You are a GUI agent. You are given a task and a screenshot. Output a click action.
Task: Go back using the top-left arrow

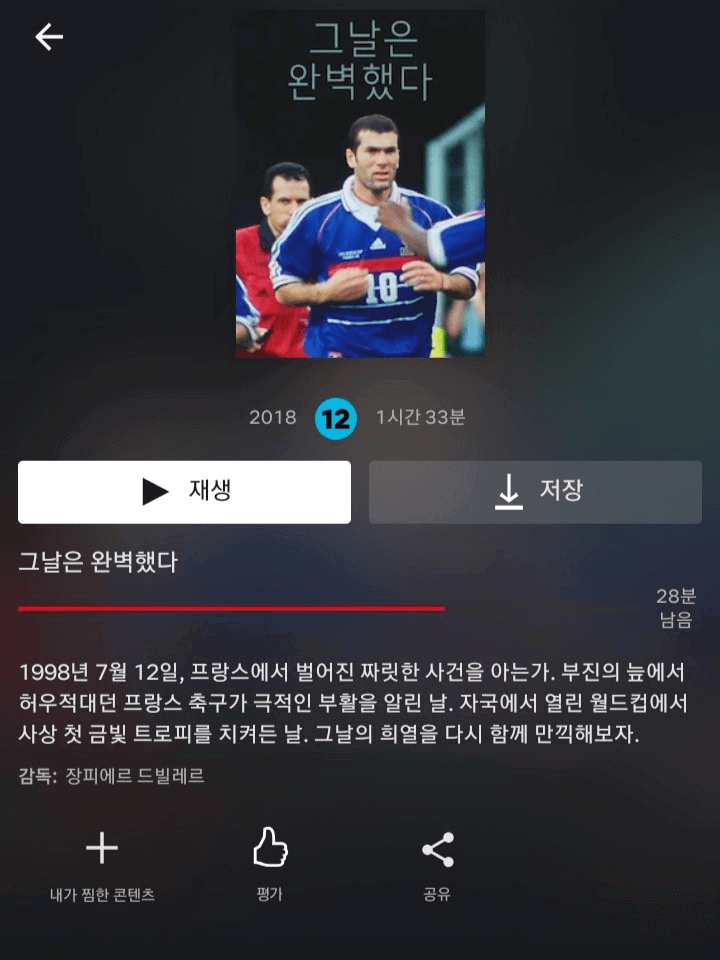(49, 37)
